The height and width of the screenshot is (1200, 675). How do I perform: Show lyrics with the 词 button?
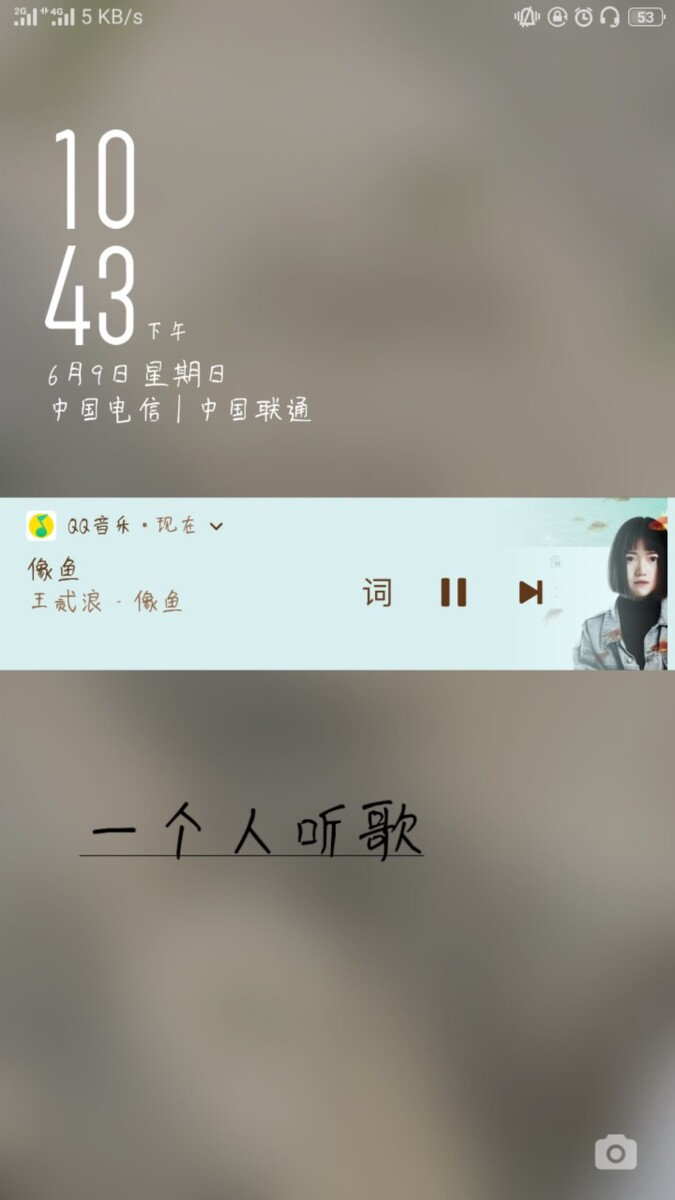pyautogui.click(x=377, y=593)
